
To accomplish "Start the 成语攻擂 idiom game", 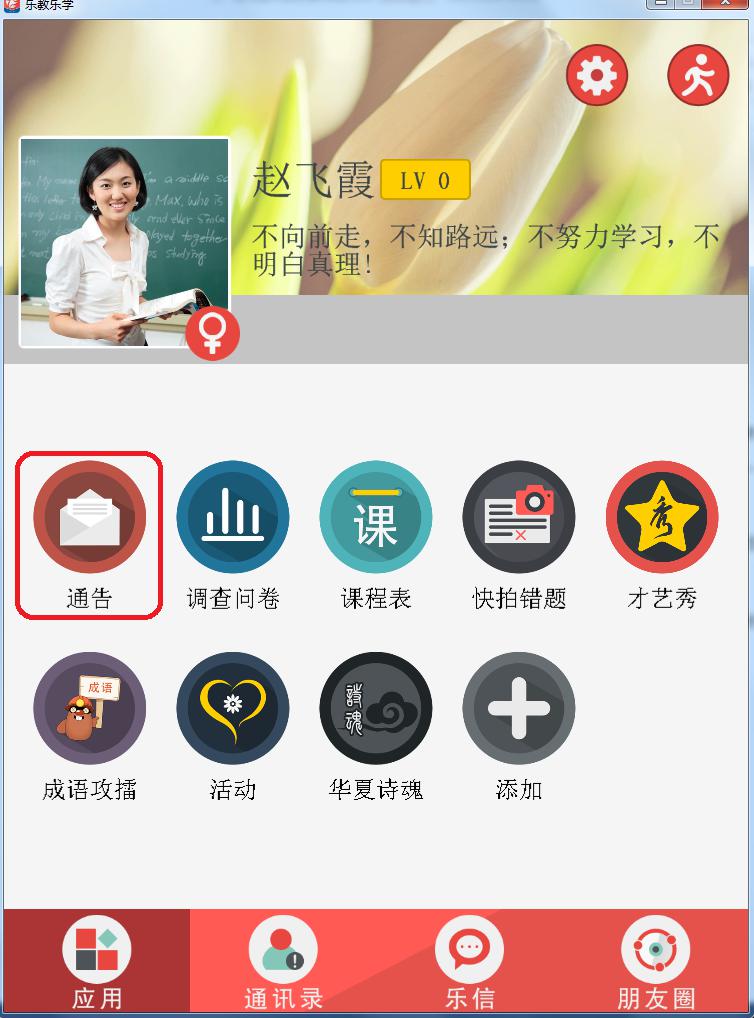I will (x=89, y=709).
